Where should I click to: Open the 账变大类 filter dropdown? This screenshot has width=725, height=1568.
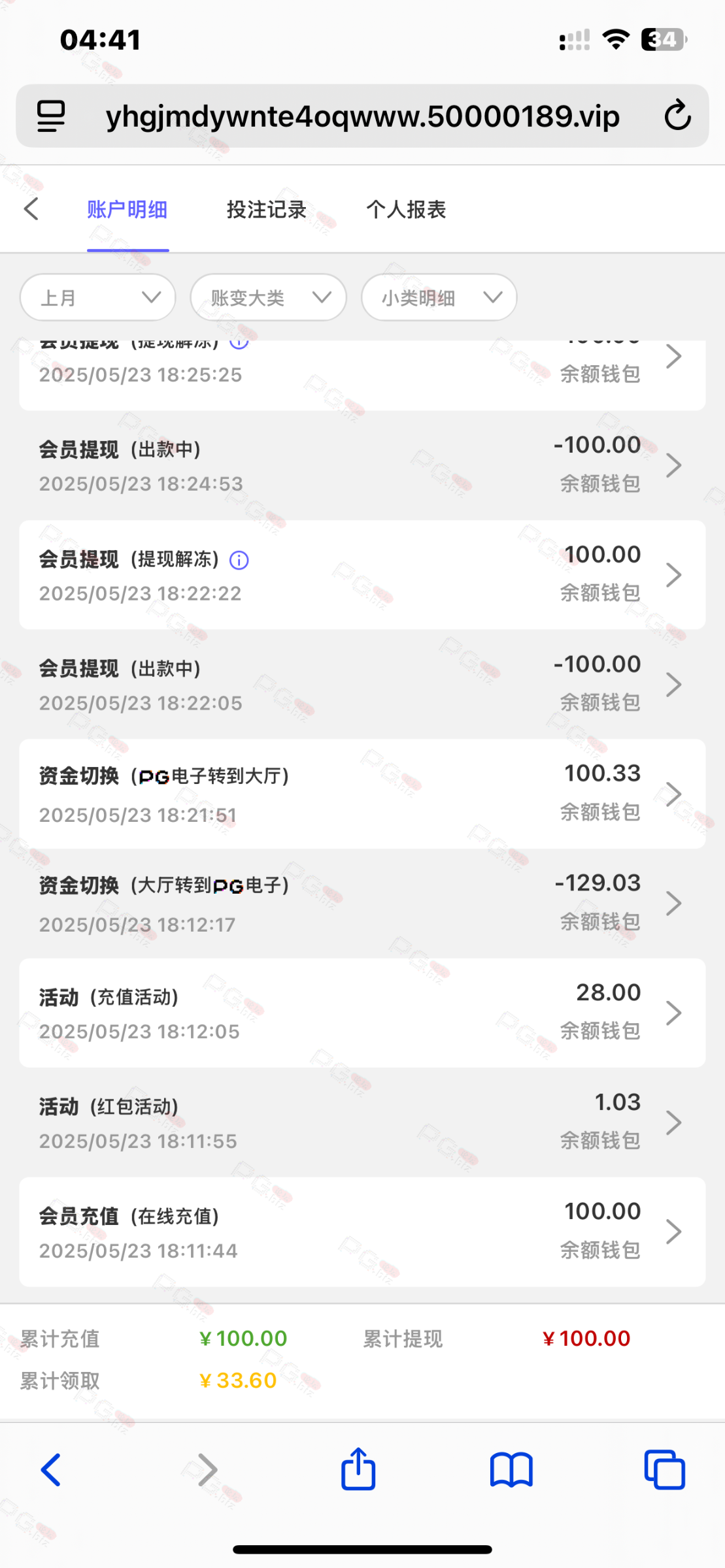pos(268,297)
